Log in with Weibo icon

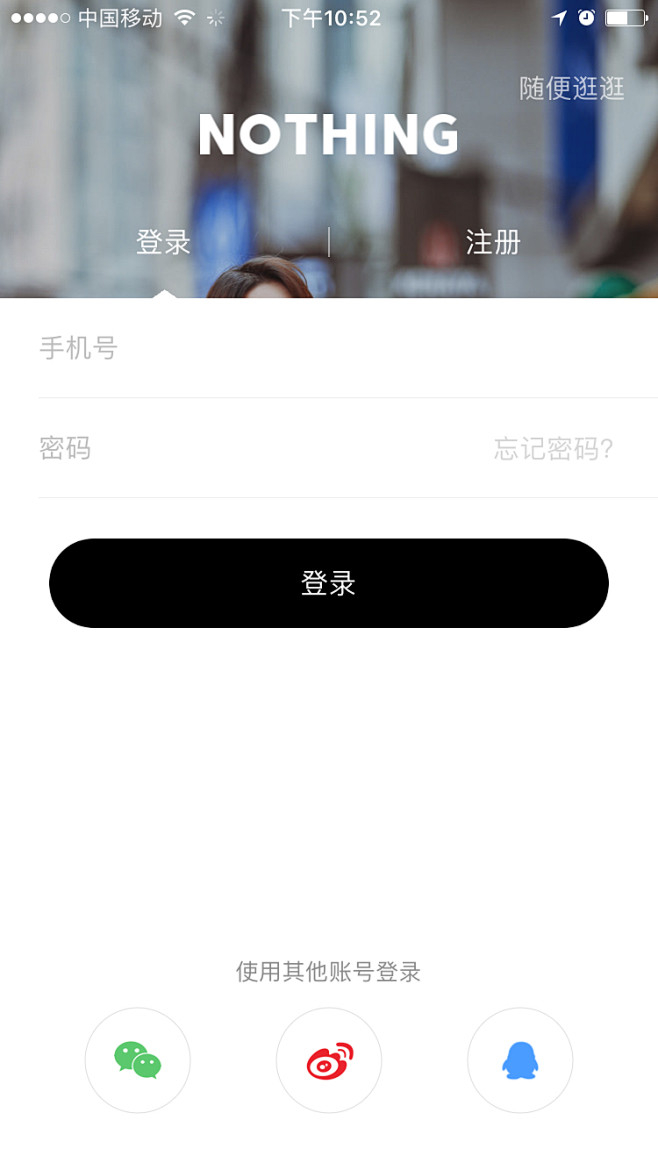pyautogui.click(x=329, y=1060)
